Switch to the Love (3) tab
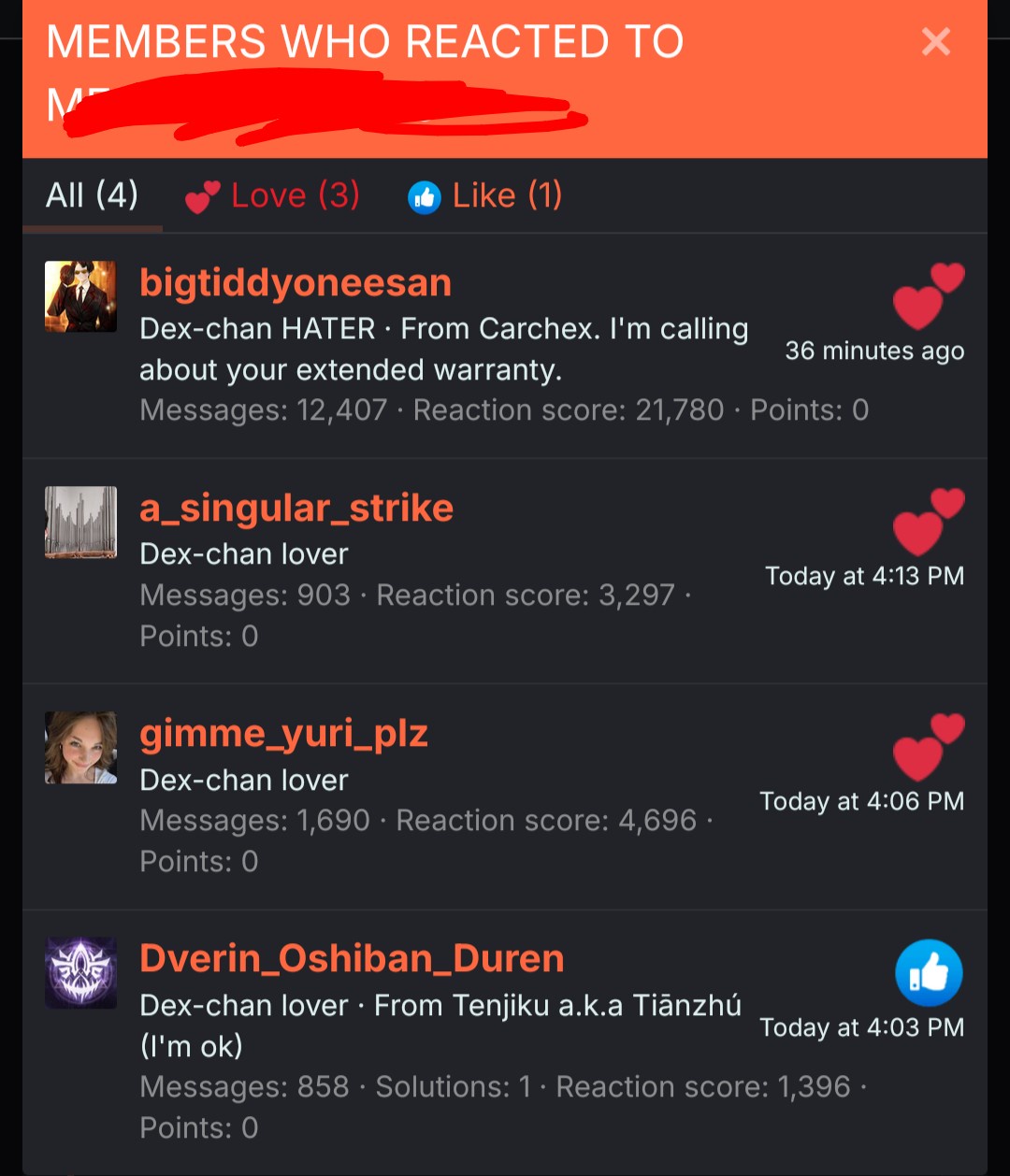The image size is (1010, 1176). point(273,195)
